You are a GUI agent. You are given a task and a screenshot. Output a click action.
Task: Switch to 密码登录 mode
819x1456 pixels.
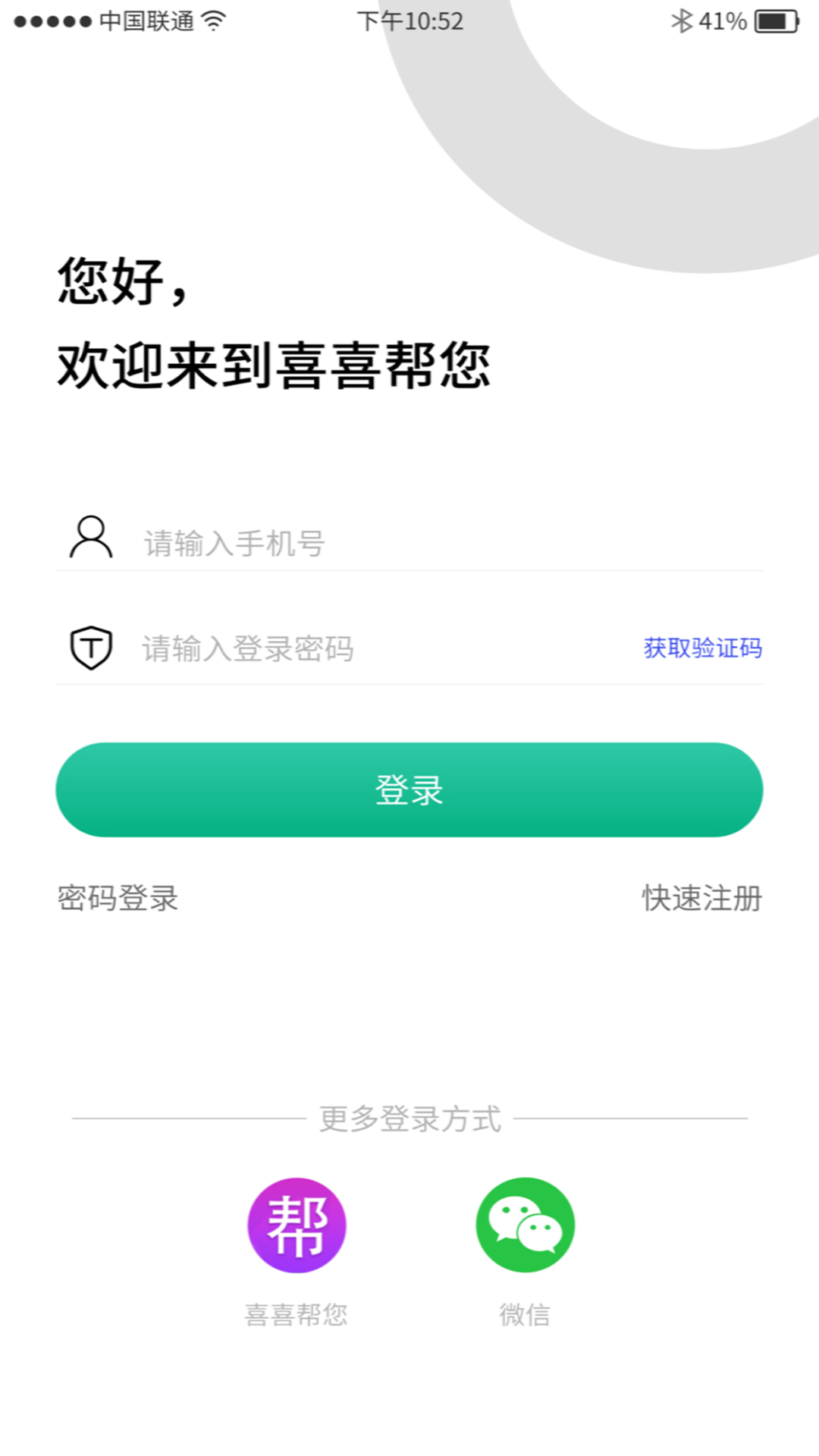point(118,898)
